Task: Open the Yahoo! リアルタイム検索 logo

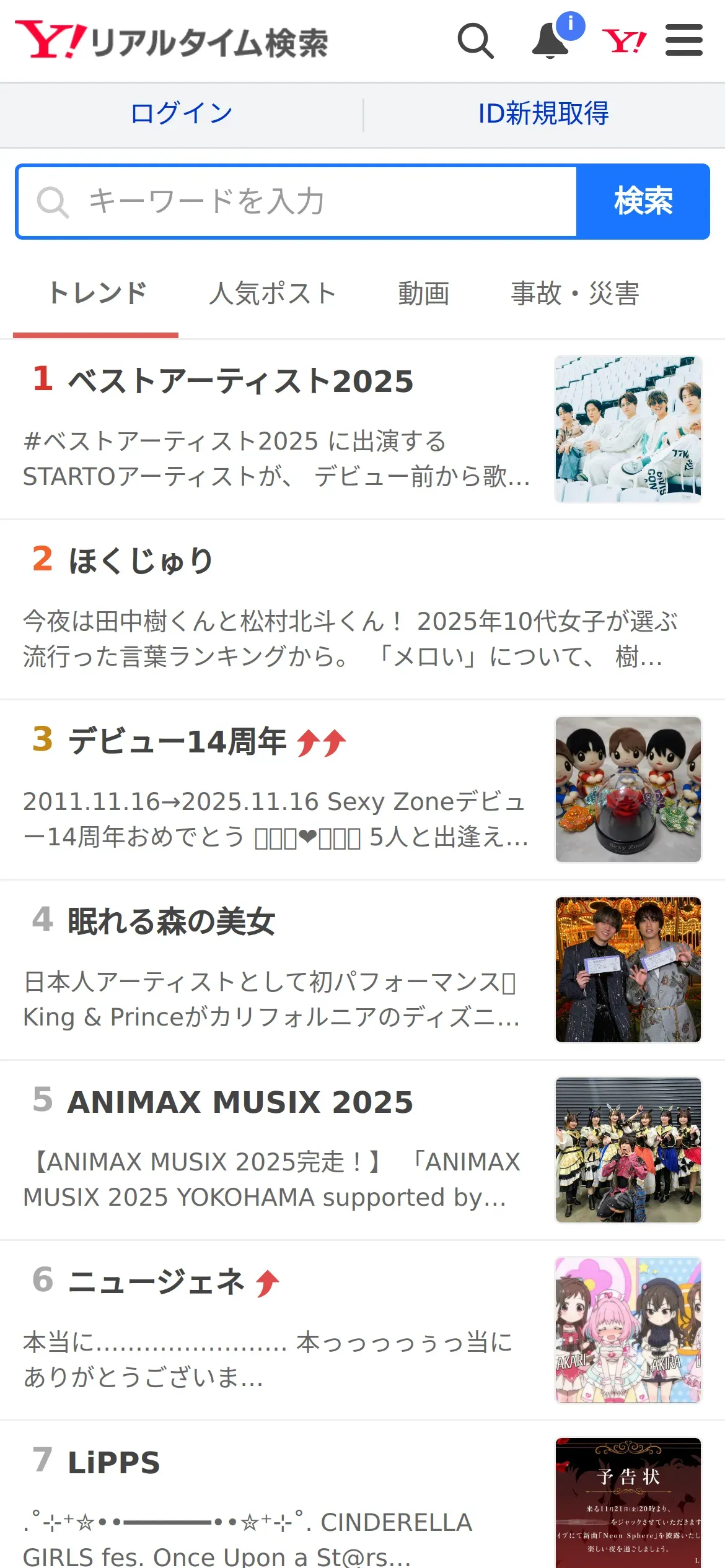Action: (172, 41)
